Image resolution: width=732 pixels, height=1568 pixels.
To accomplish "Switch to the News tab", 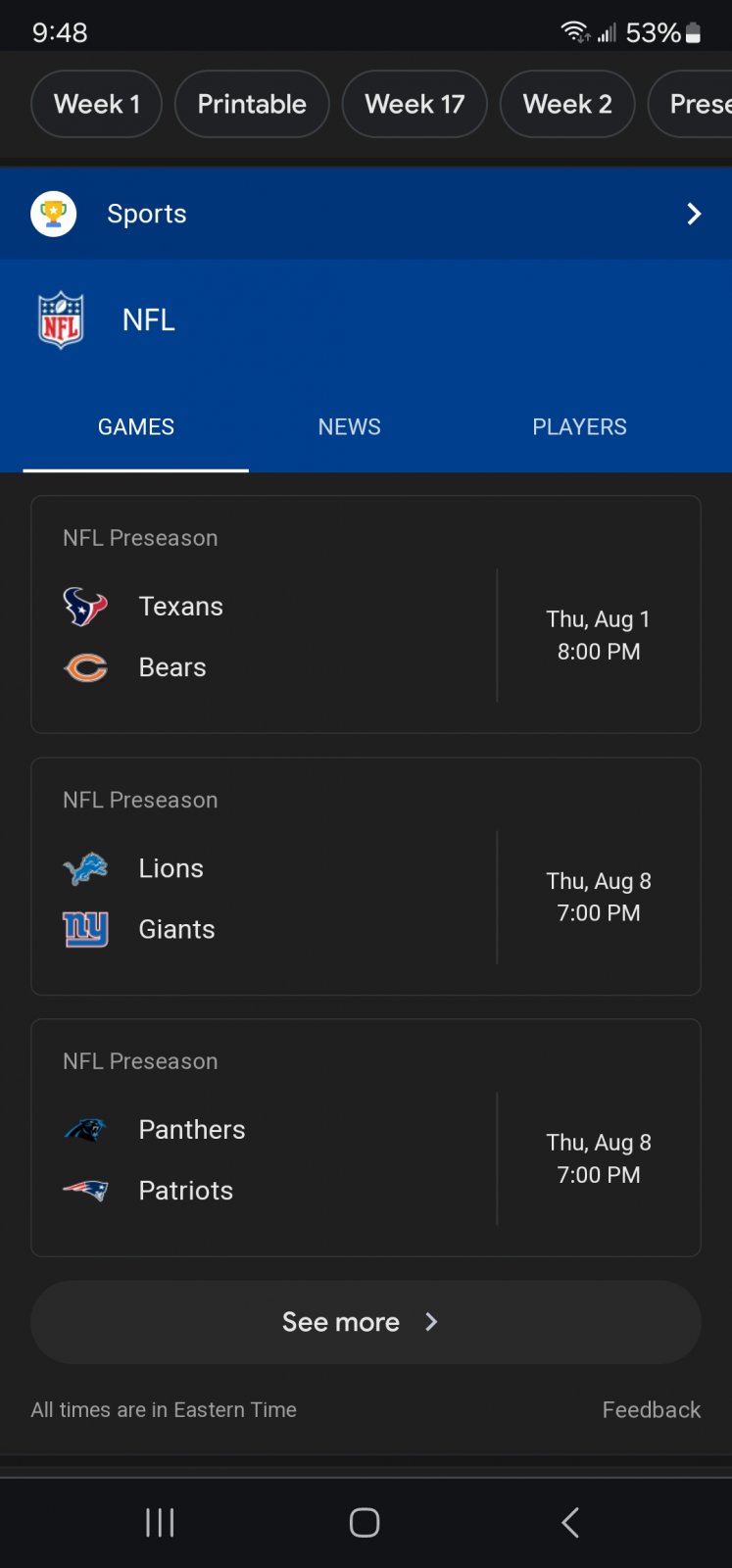I will 349,427.
